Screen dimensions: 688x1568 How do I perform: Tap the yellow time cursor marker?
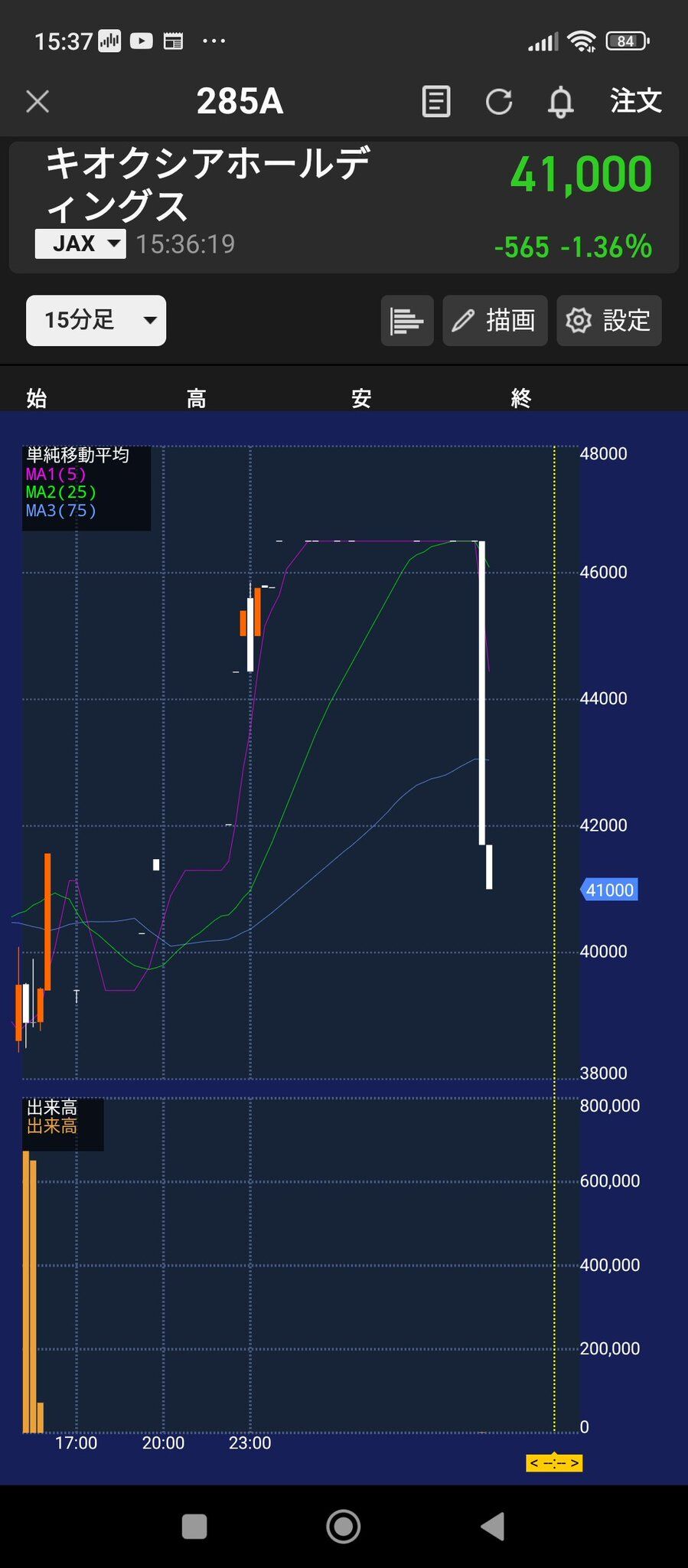click(554, 1463)
